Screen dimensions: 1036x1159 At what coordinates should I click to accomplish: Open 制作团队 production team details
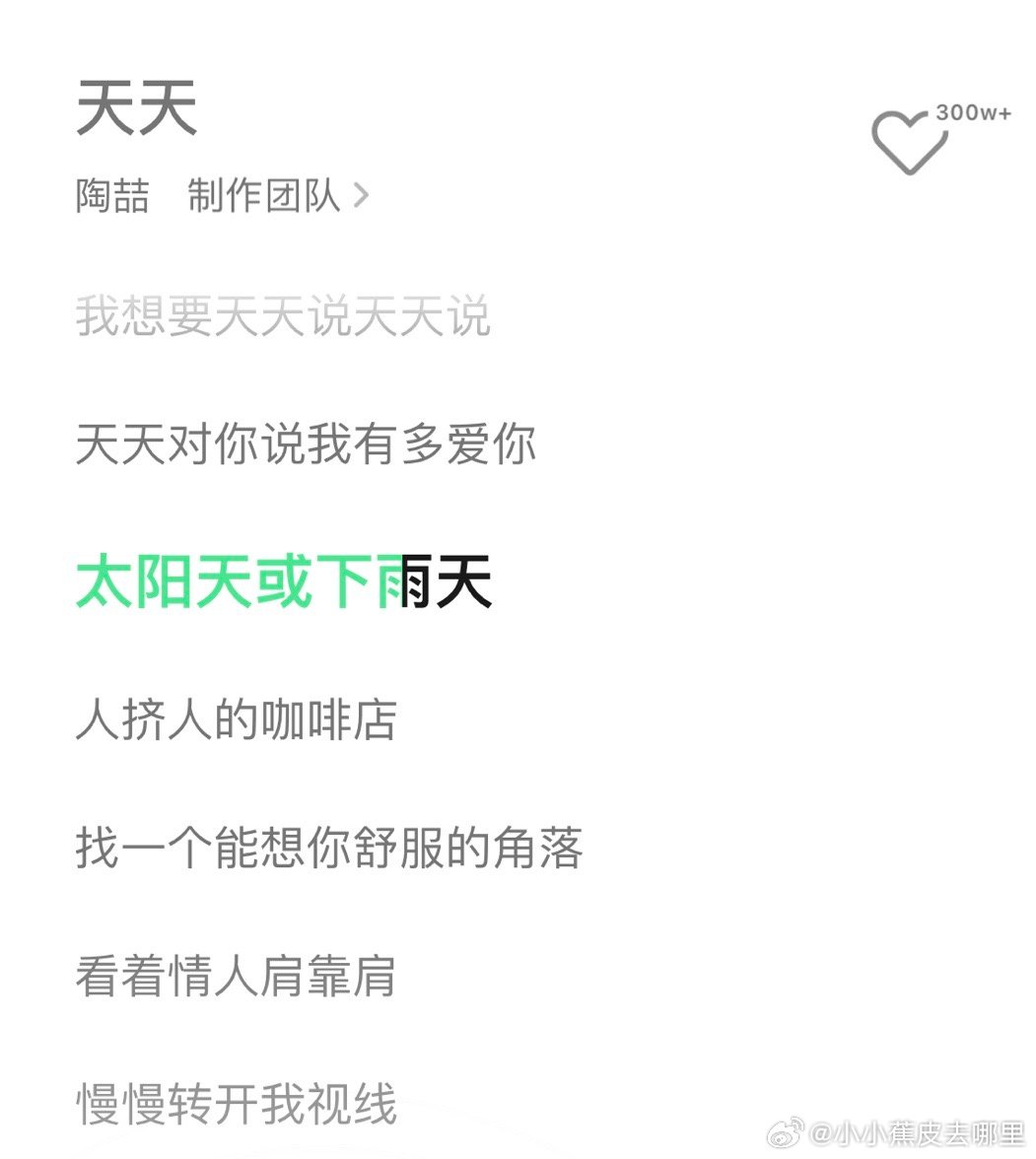pos(277,195)
